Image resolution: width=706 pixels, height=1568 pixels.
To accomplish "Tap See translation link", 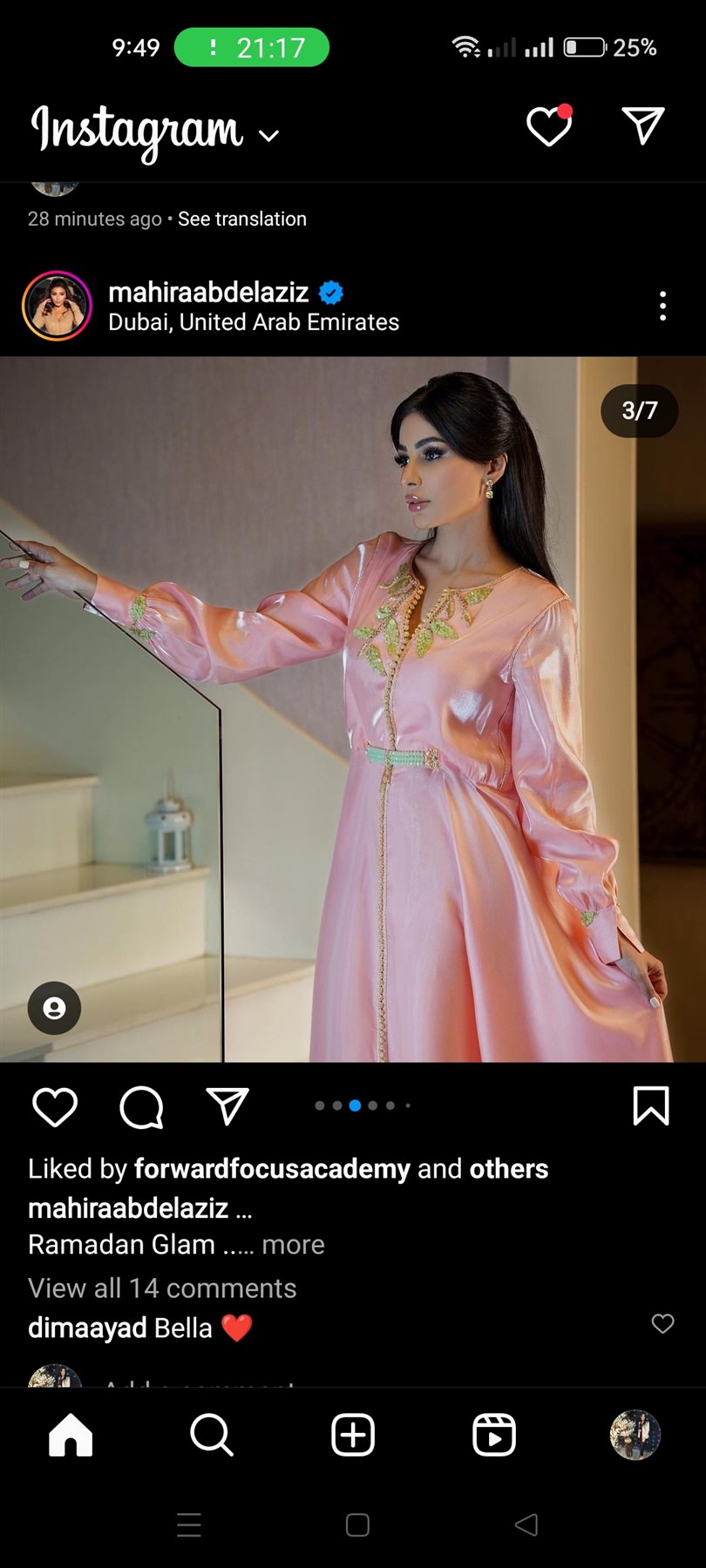I will click(x=241, y=219).
